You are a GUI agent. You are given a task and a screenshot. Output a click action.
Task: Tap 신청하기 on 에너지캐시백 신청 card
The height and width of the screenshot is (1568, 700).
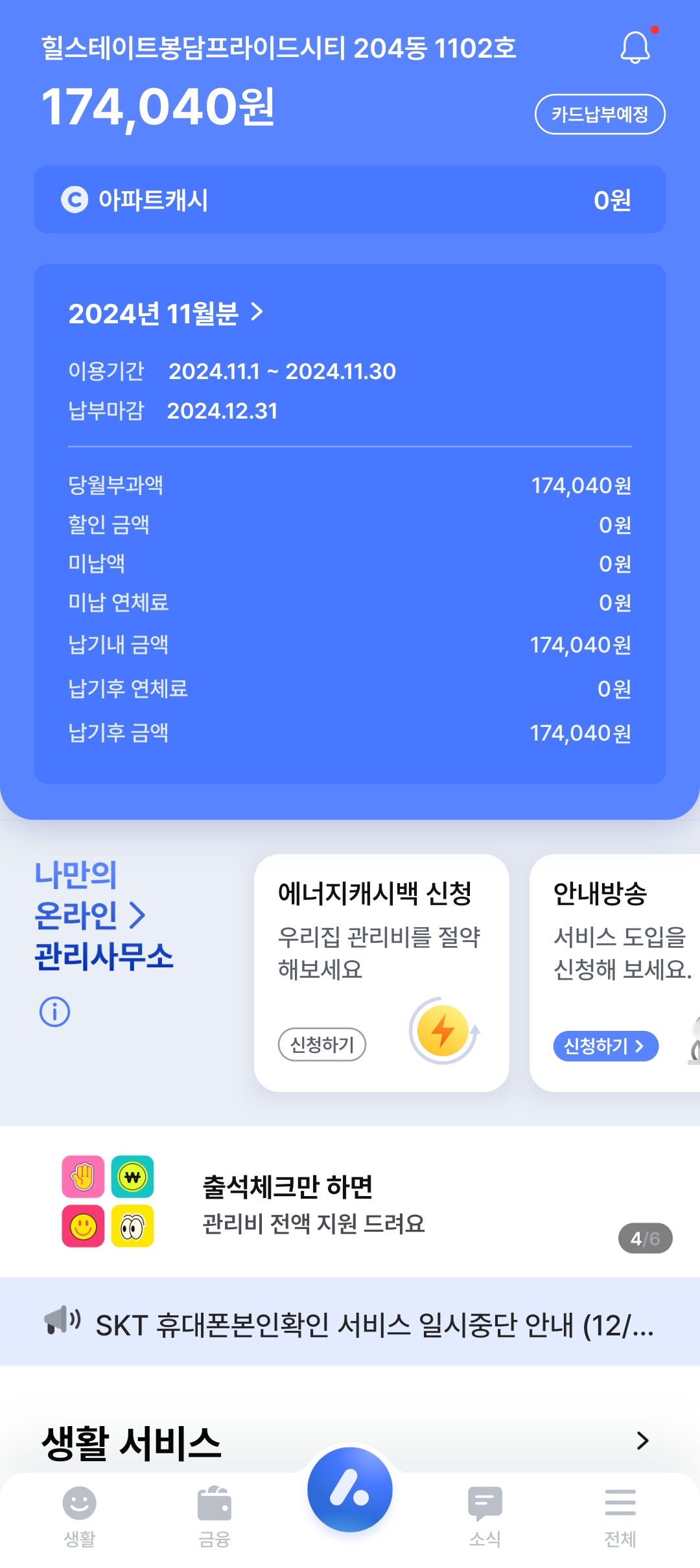322,1044
